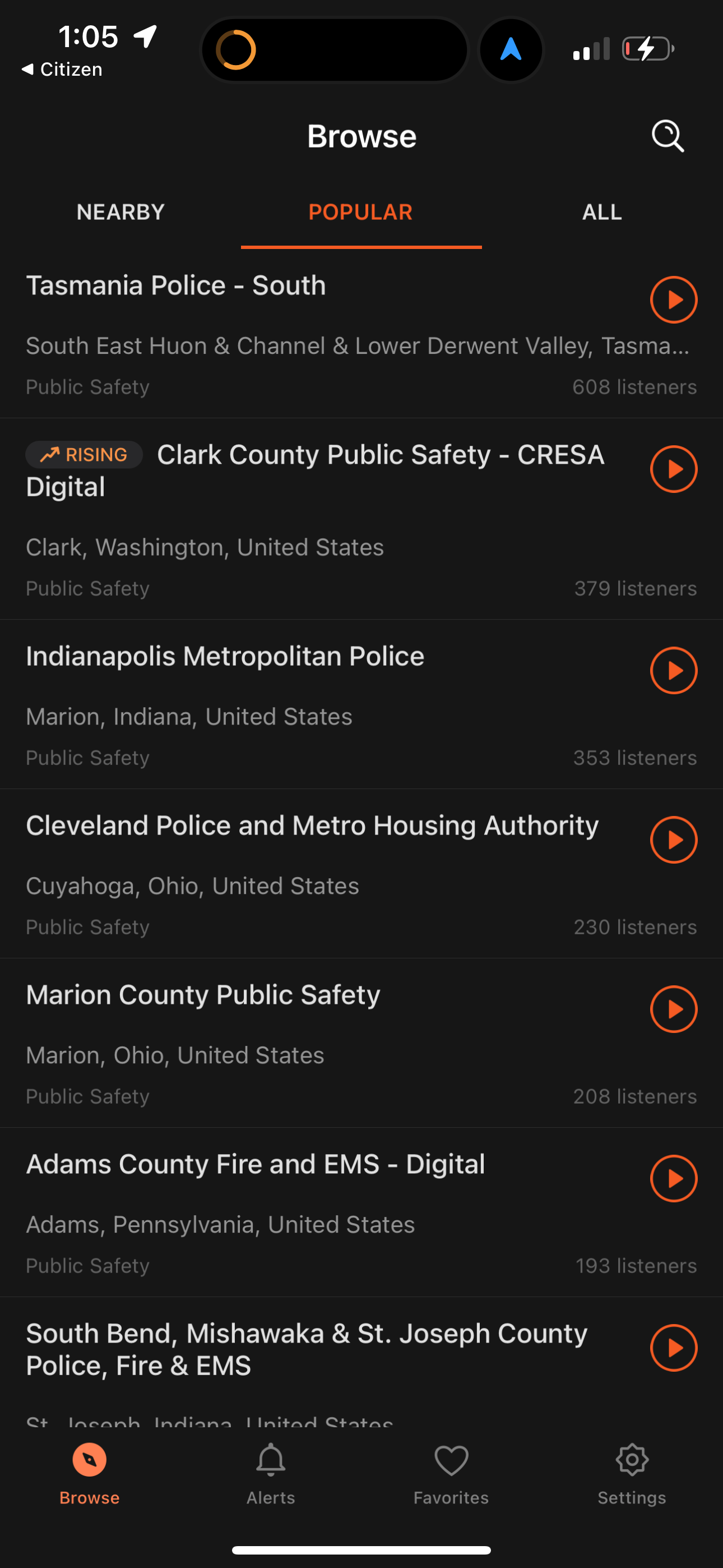
Task: Tap the blue navigation arrow in status bar
Action: [x=511, y=49]
